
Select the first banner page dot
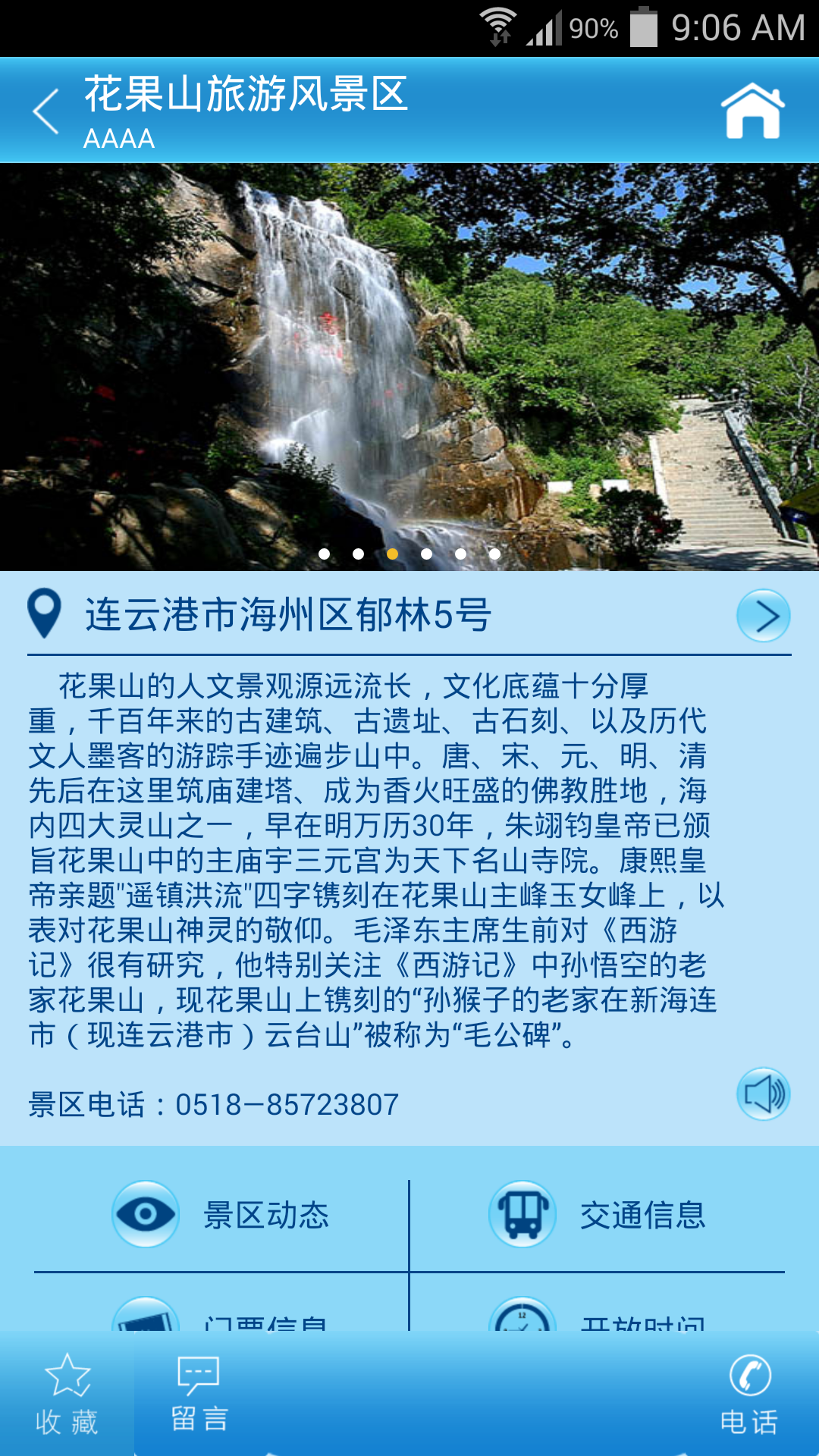click(x=325, y=554)
